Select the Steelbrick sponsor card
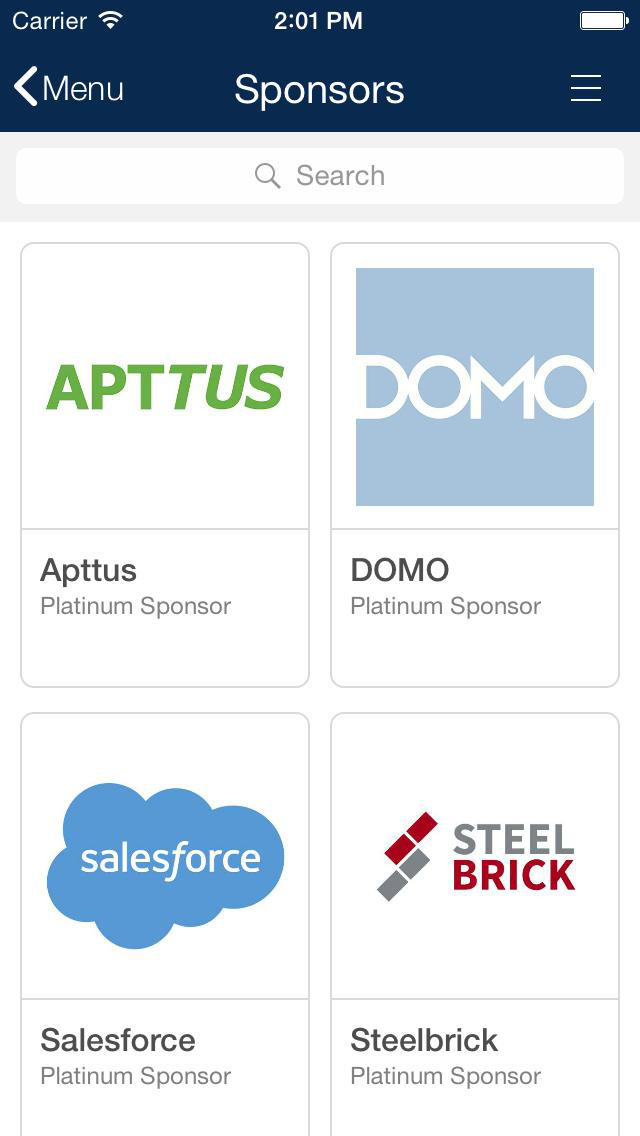The width and height of the screenshot is (640, 1136). pyautogui.click(x=475, y=924)
